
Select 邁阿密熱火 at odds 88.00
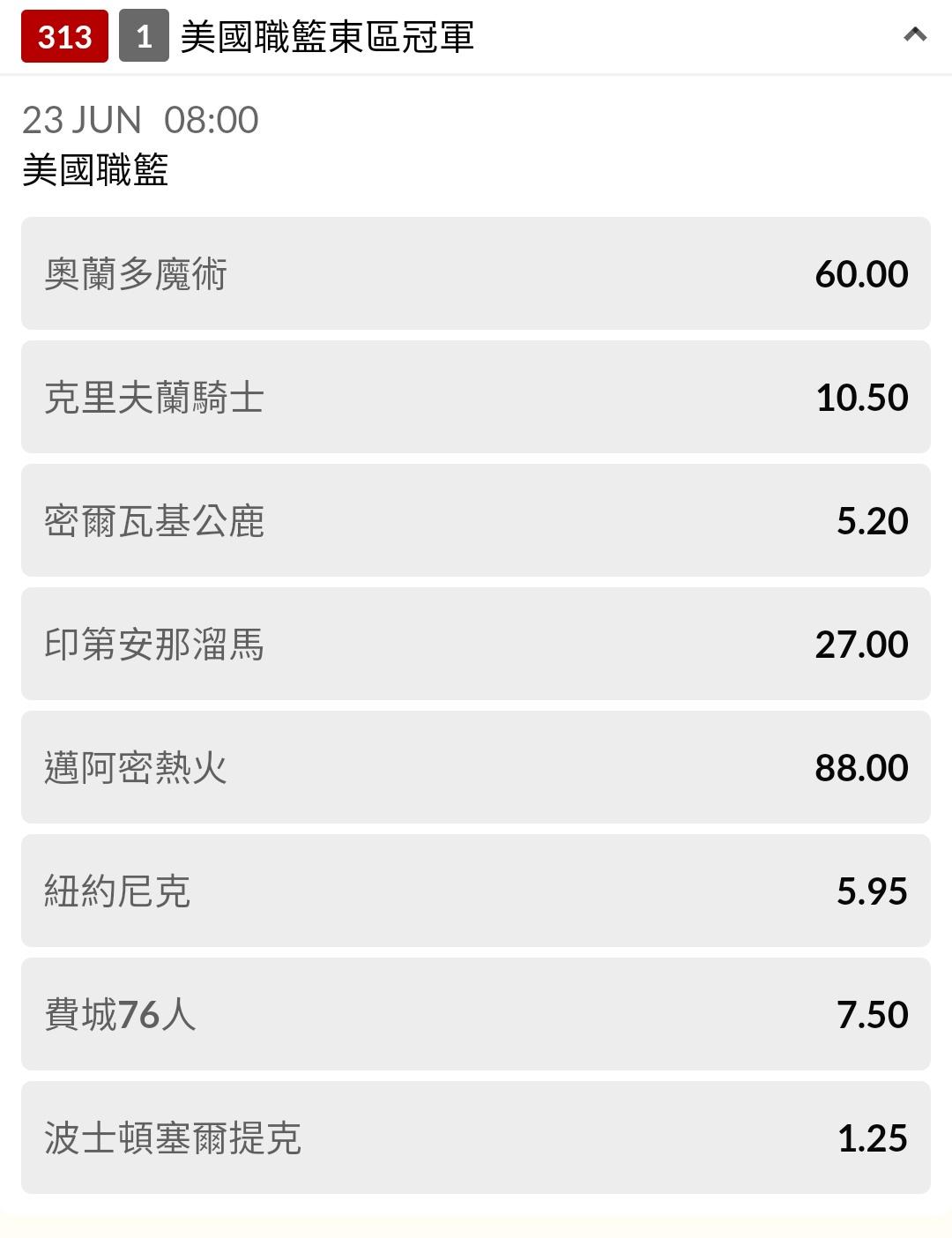[x=476, y=767]
